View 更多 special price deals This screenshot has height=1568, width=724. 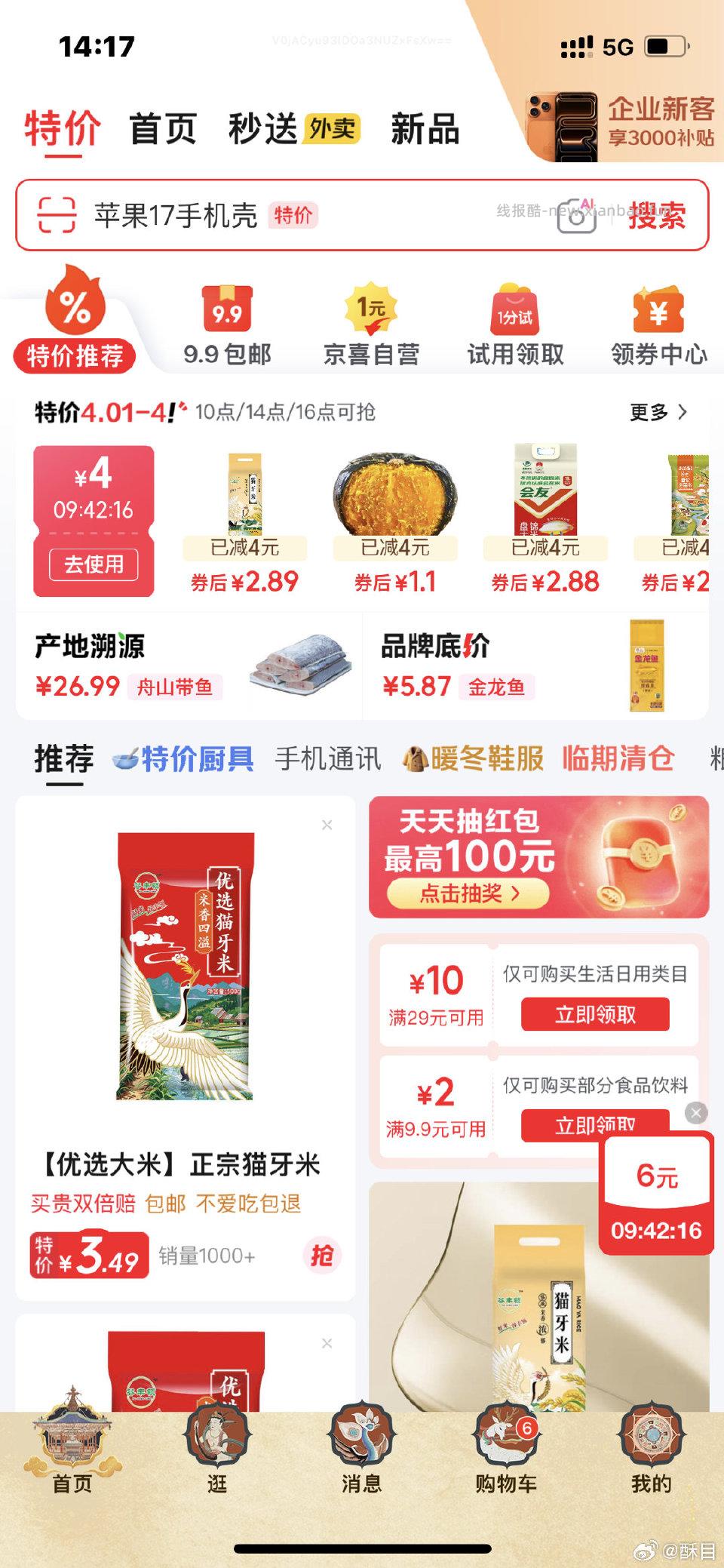(658, 412)
